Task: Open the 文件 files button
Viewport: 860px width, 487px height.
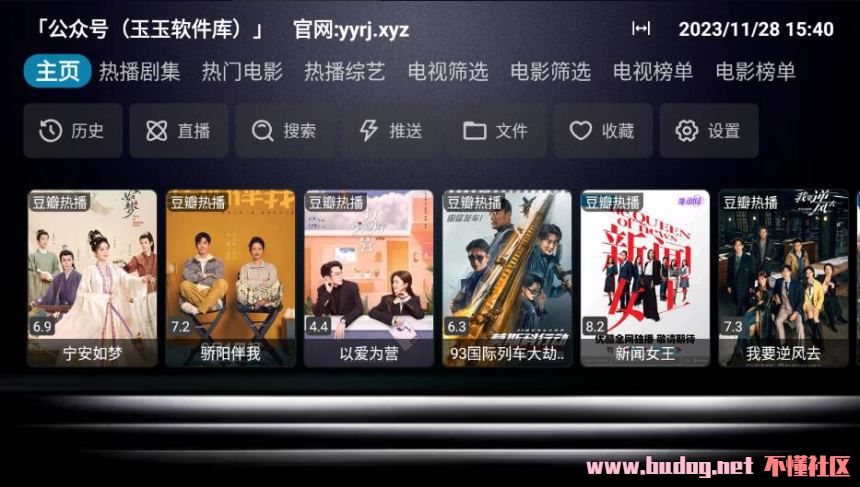Action: (x=496, y=131)
